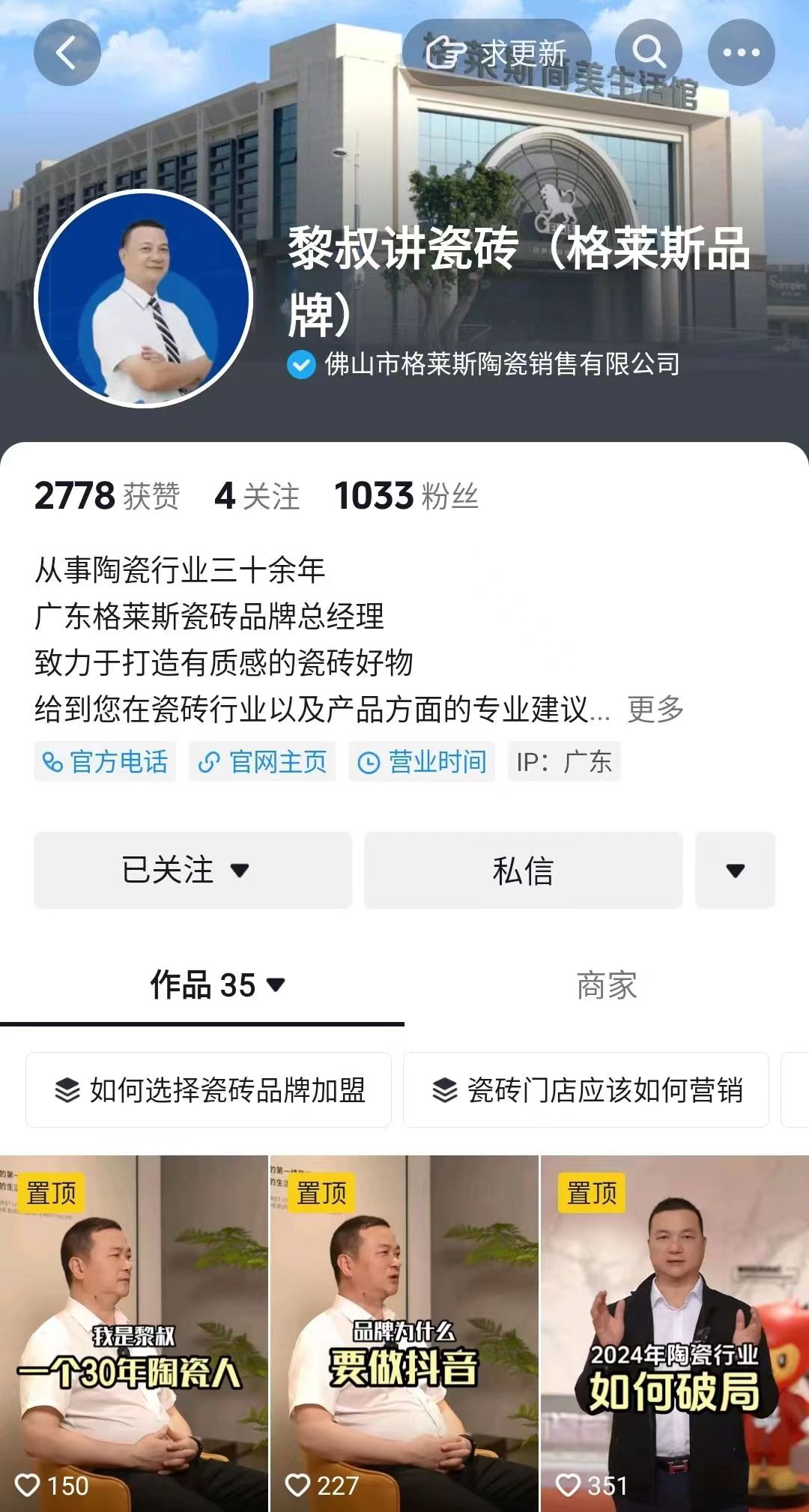Viewport: 809px width, 1512px height.
Task: Go back using the top-left arrow
Action: click(x=67, y=53)
